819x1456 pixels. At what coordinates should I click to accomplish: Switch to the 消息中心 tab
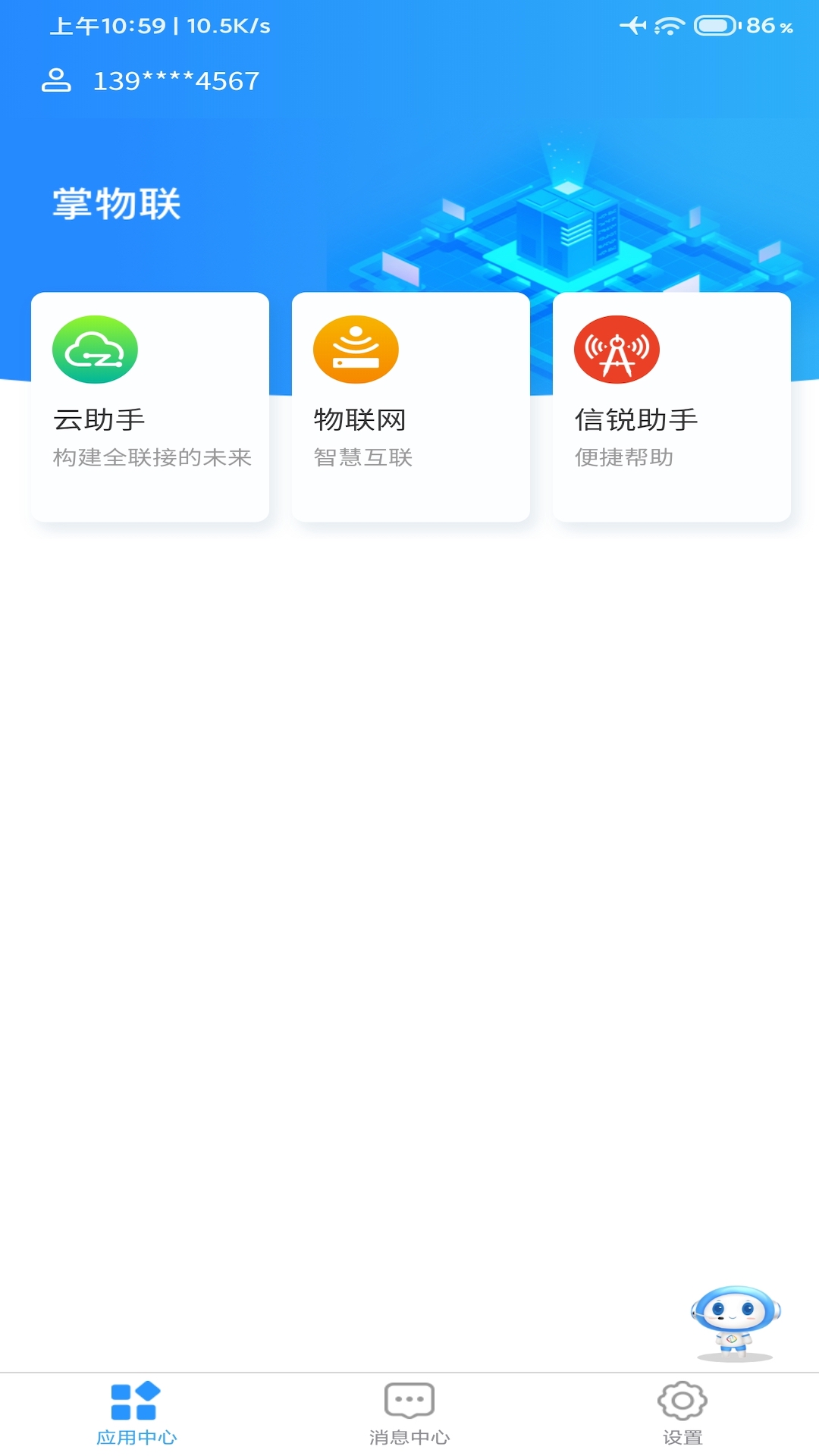click(409, 1418)
